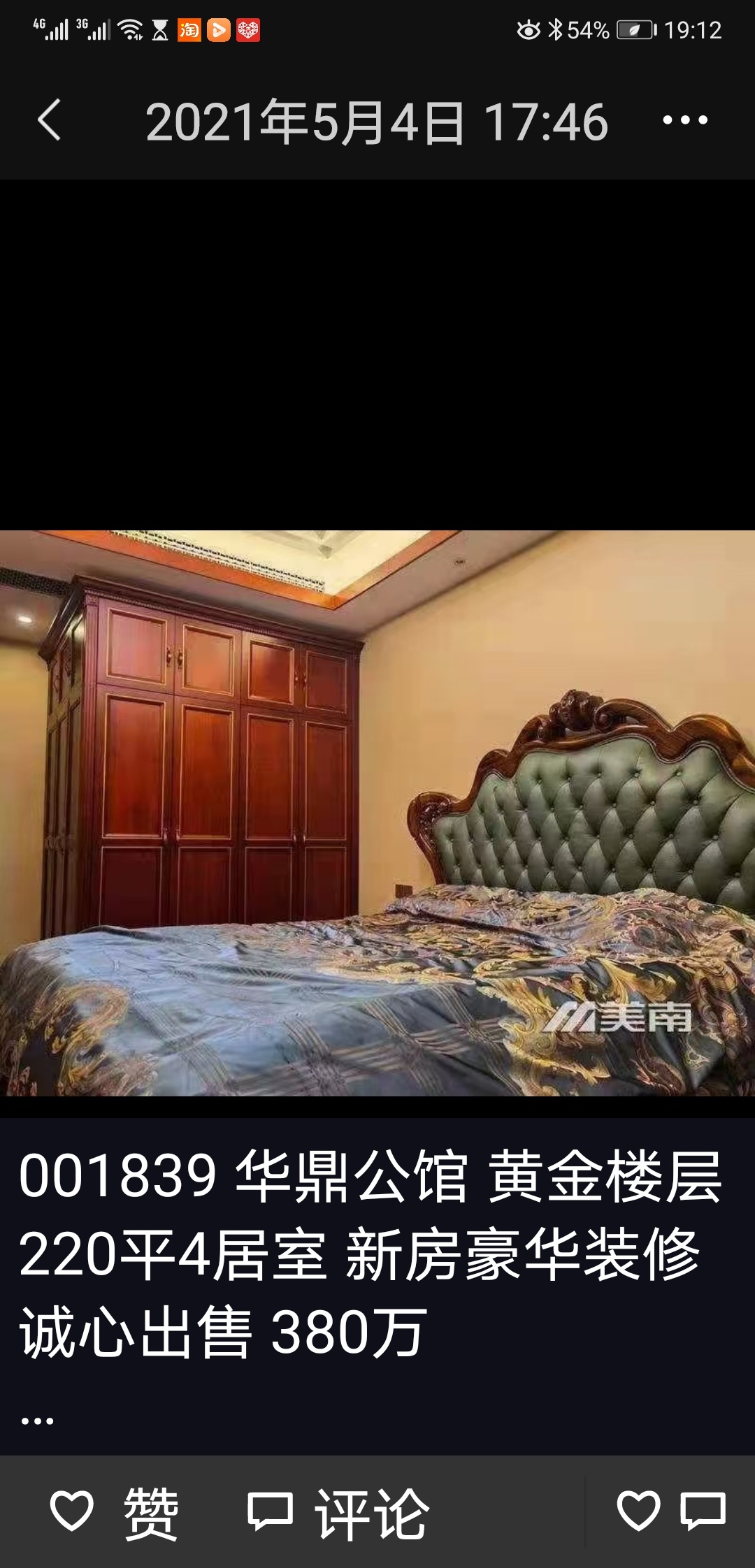The image size is (755, 1568).
Task: Expand the truncated caption ellipsis
Action: (x=37, y=1421)
